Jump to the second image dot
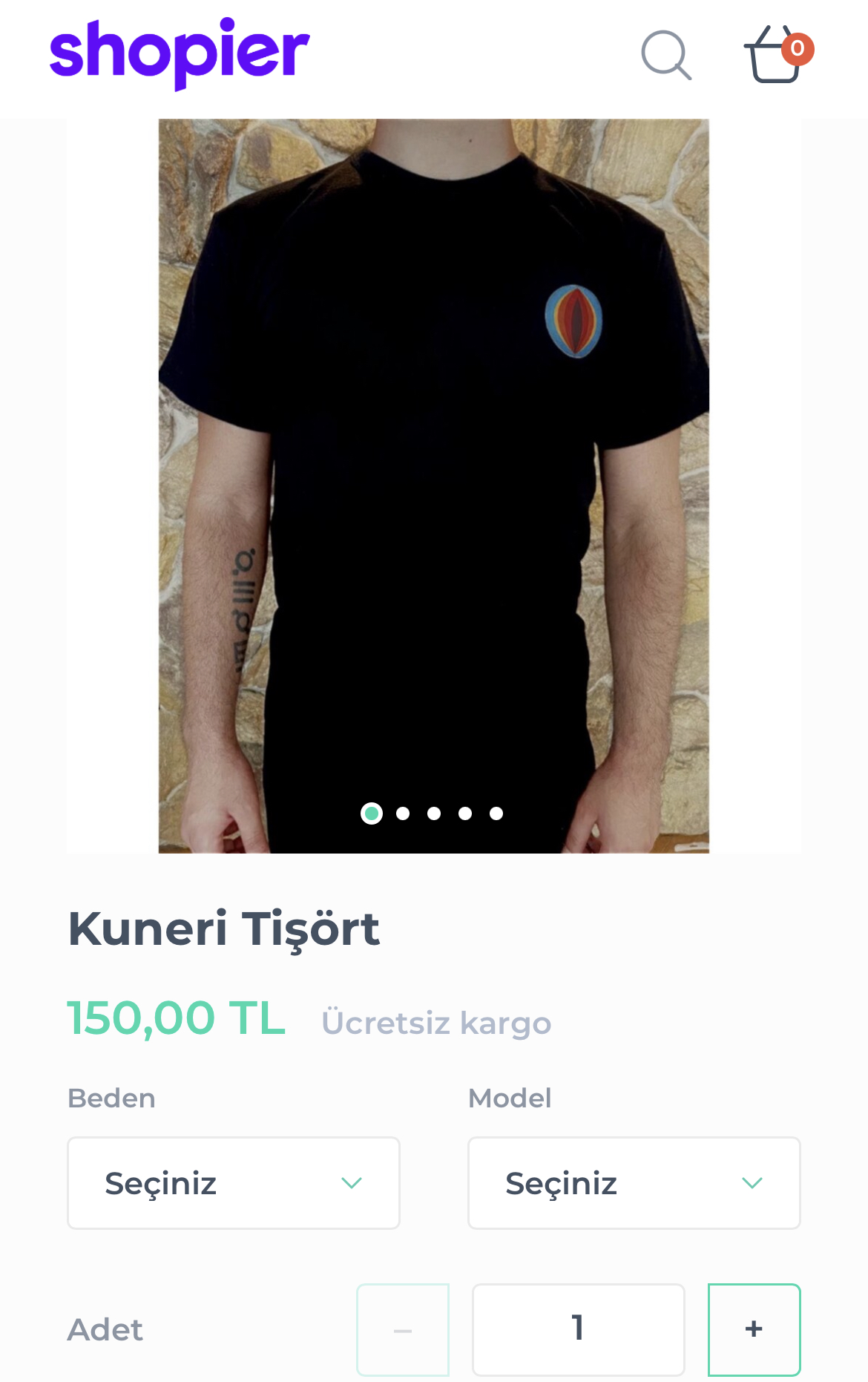The height and width of the screenshot is (1382, 868). pyautogui.click(x=403, y=813)
